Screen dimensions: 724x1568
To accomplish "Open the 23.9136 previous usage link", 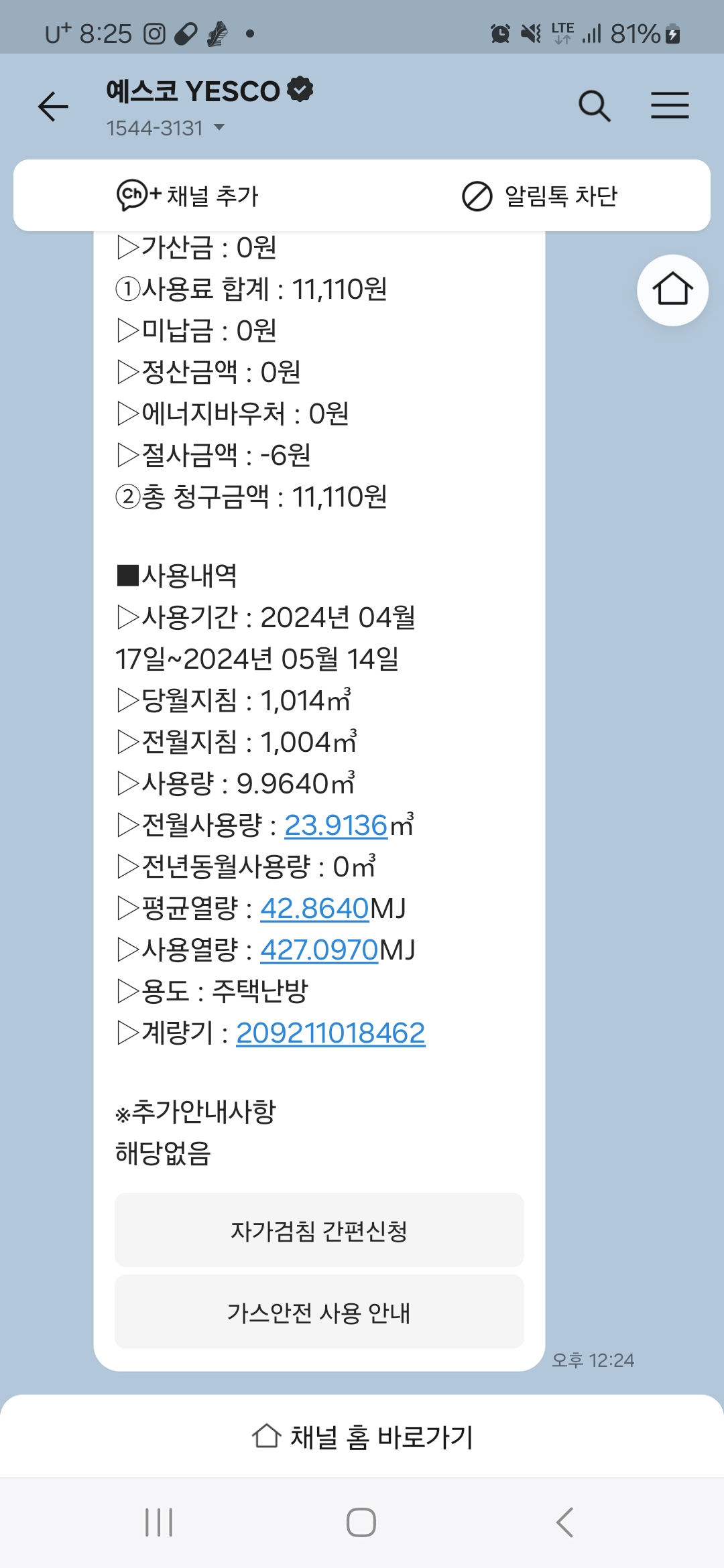I will pos(336,826).
